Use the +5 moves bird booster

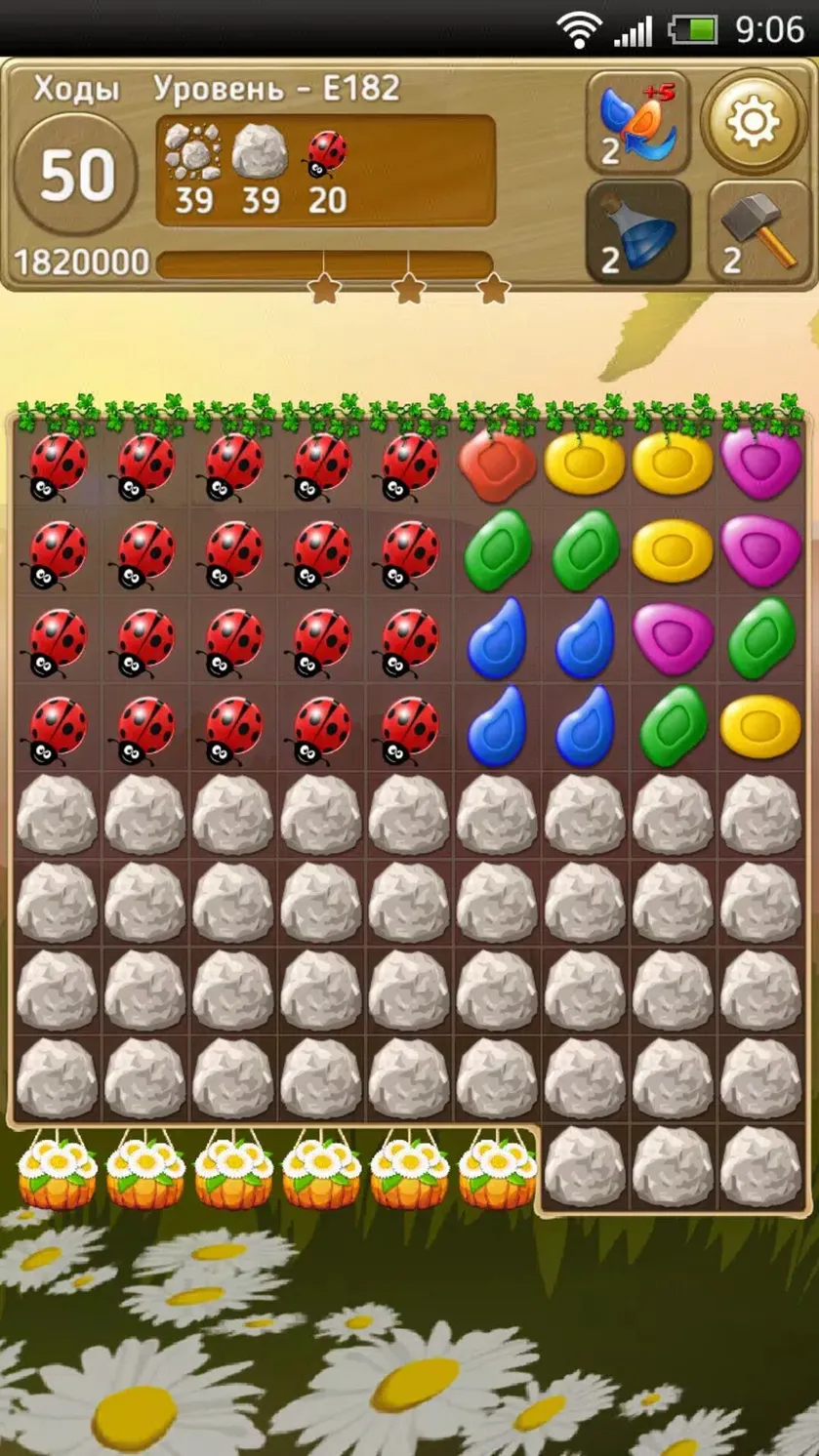click(x=637, y=124)
